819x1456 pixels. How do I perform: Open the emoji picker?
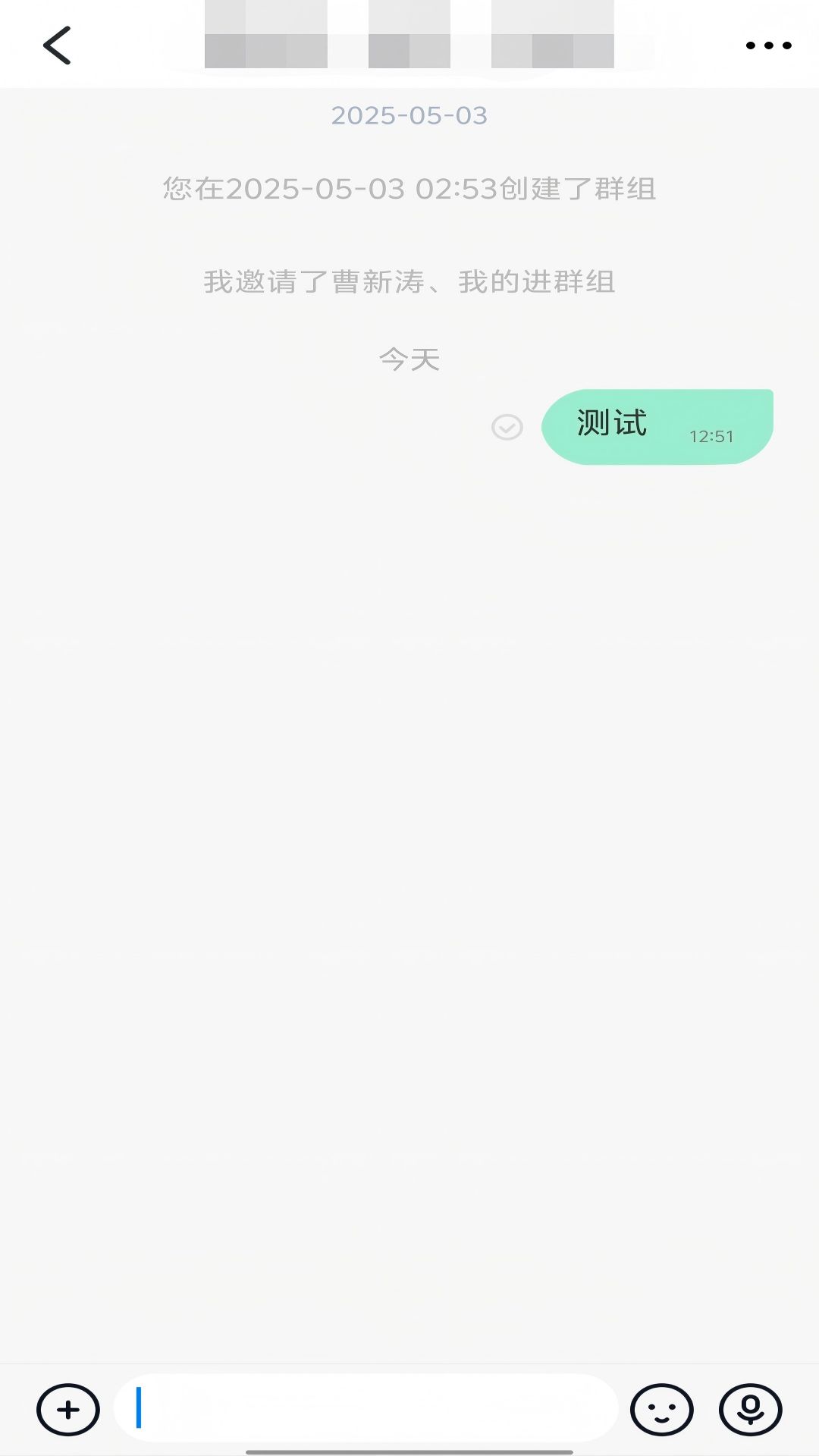[x=663, y=1409]
